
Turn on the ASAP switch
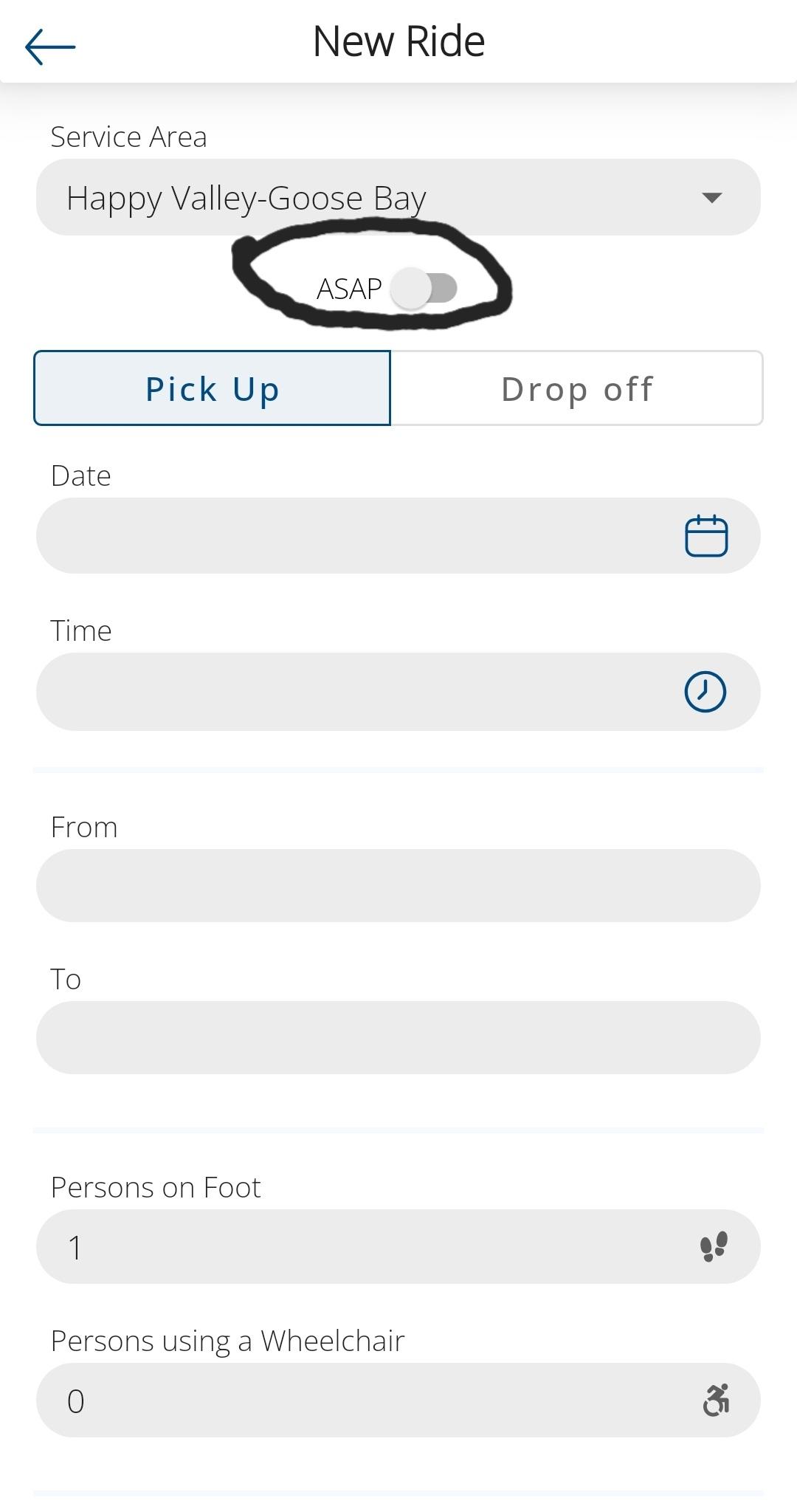point(424,288)
